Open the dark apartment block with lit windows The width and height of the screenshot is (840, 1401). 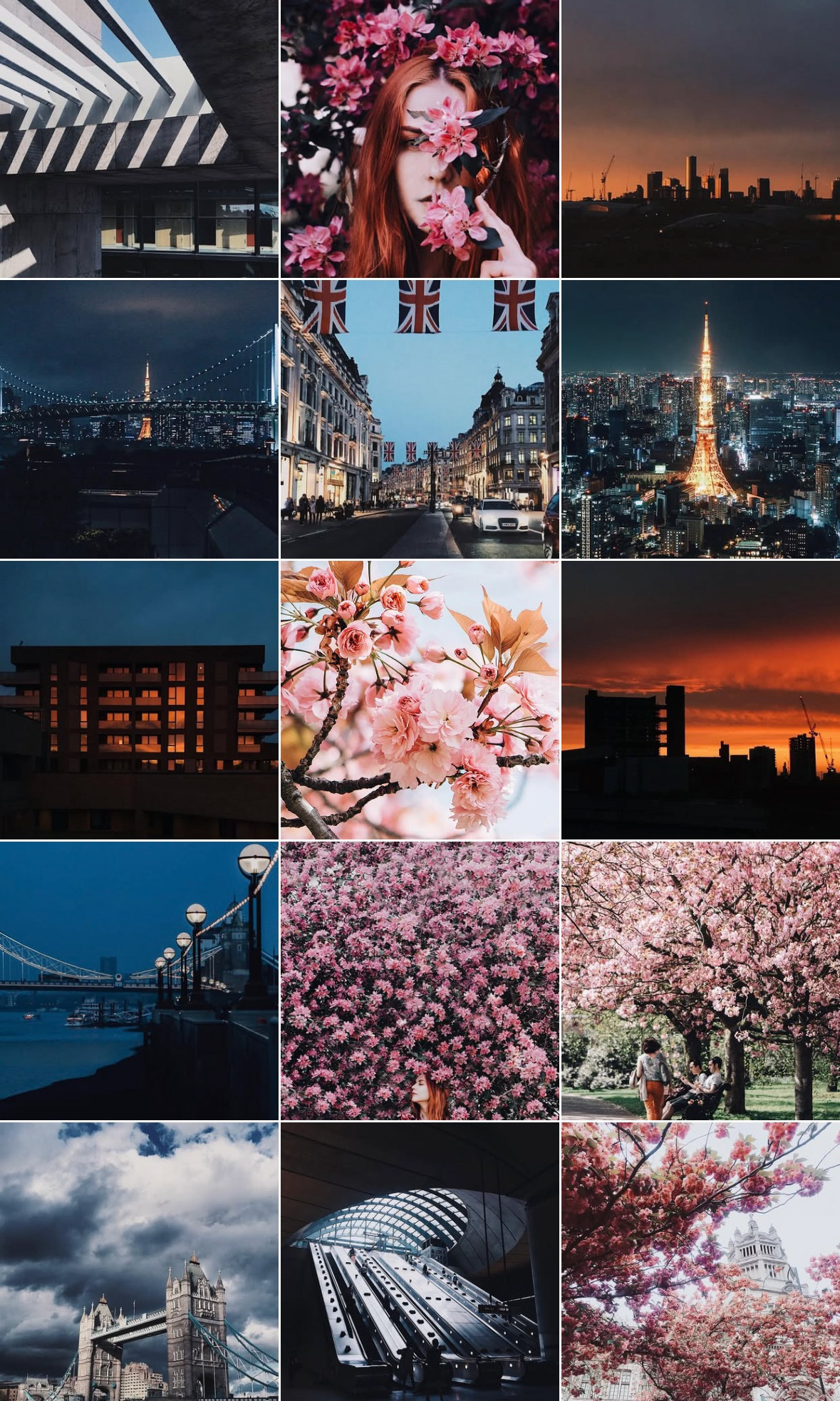[x=139, y=700]
